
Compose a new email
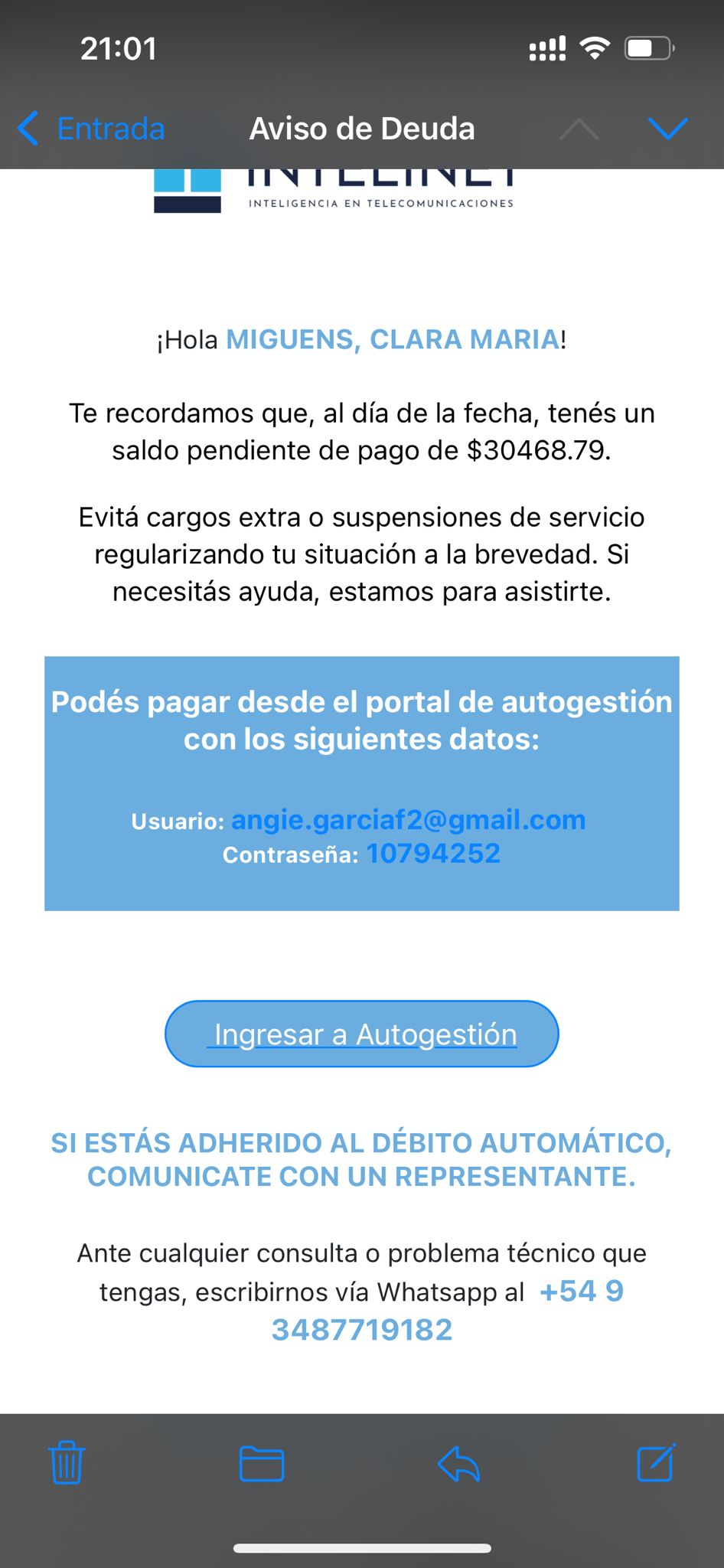(656, 1463)
